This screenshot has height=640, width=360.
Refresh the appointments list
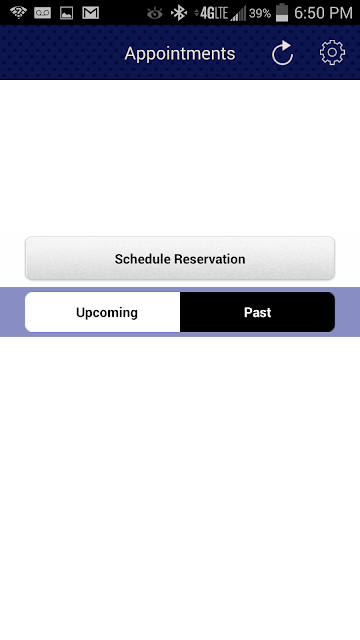282,53
